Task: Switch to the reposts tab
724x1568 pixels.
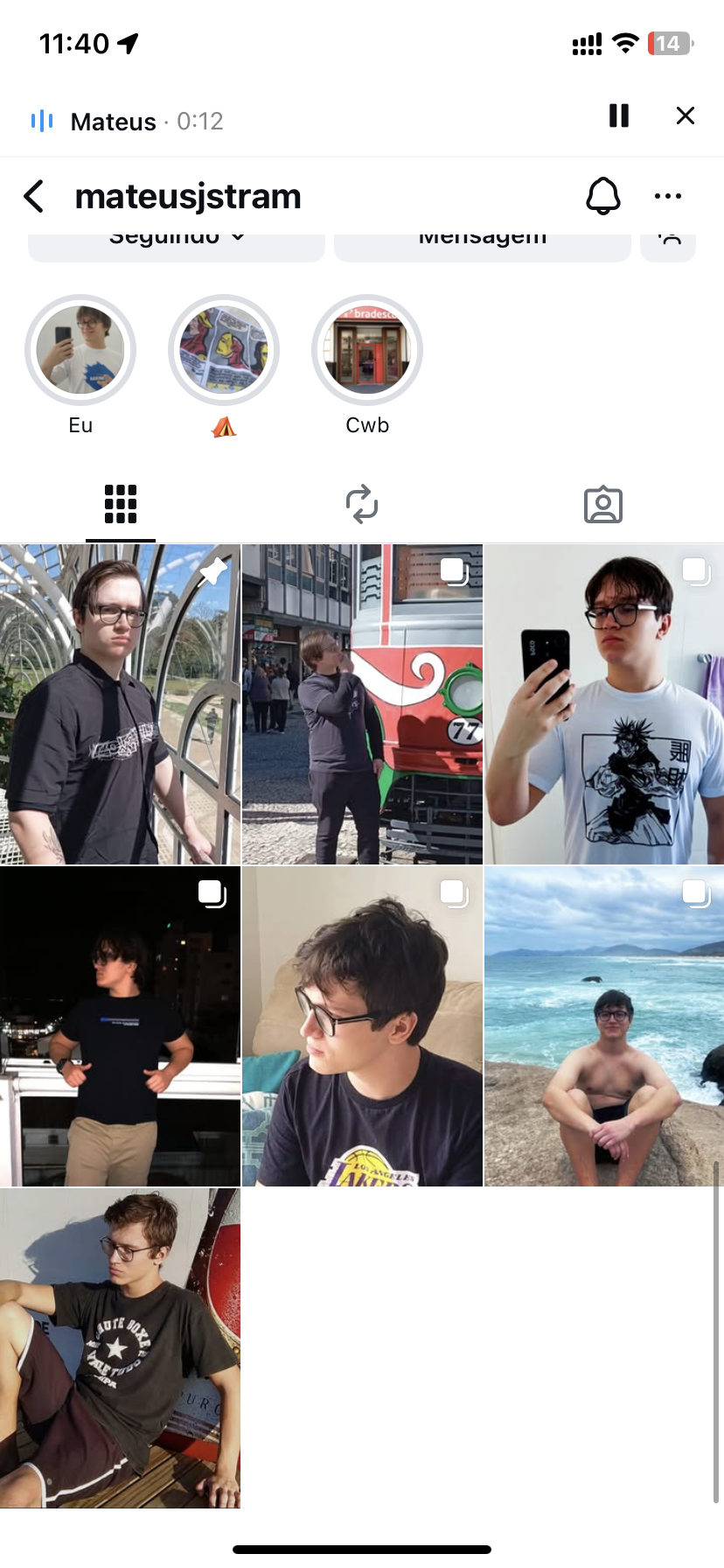Action: click(362, 505)
